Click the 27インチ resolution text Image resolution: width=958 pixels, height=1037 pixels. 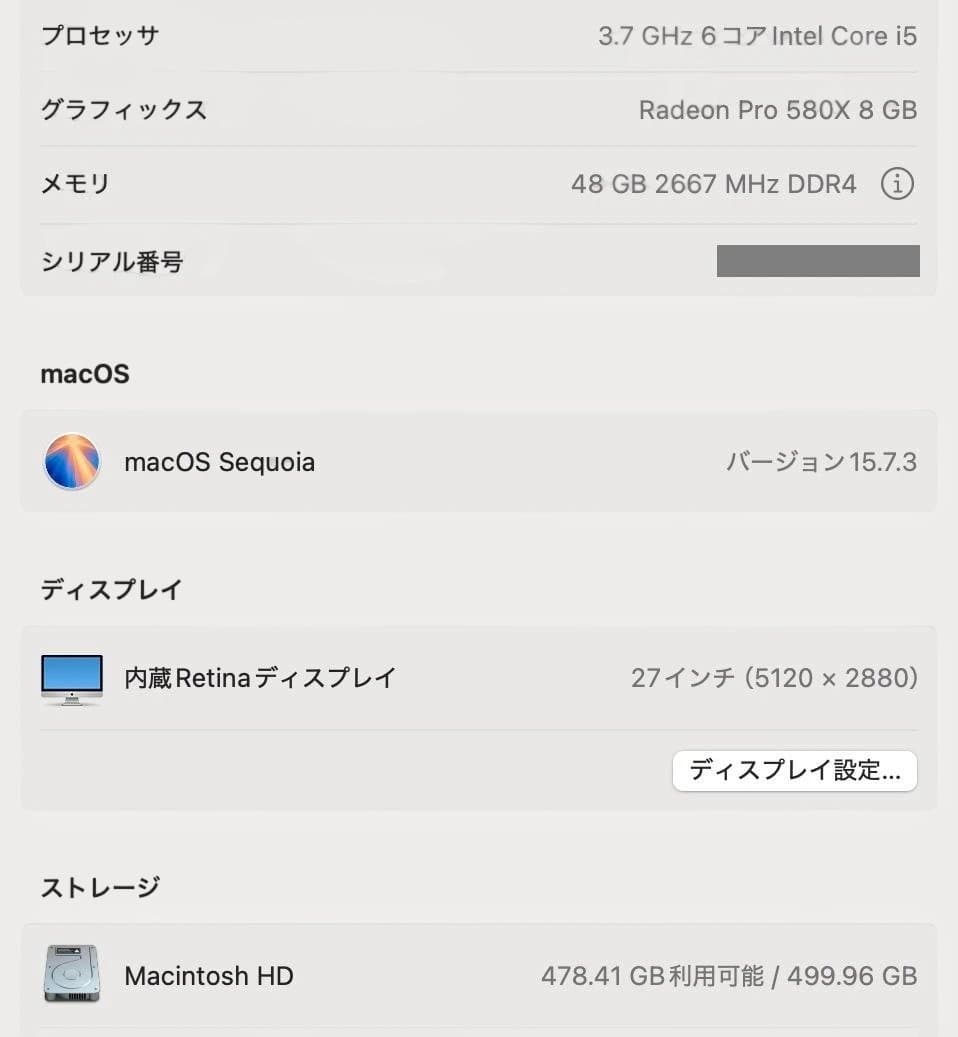[775, 677]
